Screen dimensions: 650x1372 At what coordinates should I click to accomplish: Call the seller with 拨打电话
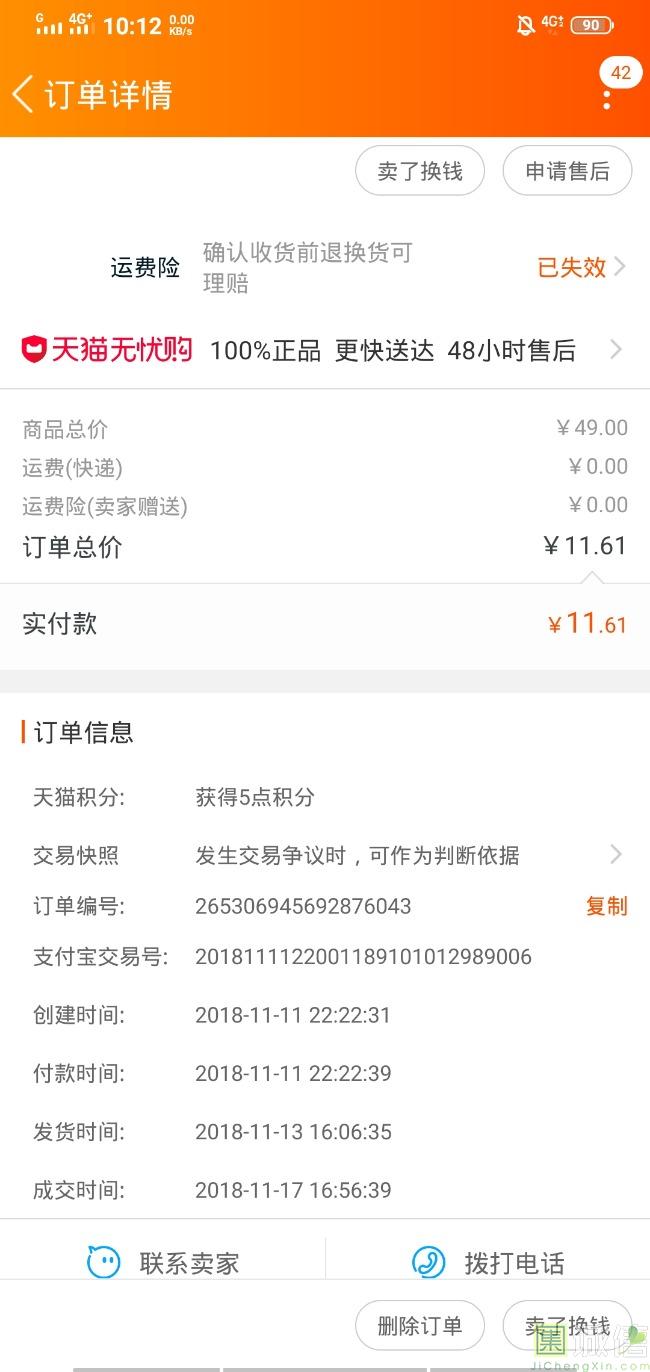[488, 1263]
